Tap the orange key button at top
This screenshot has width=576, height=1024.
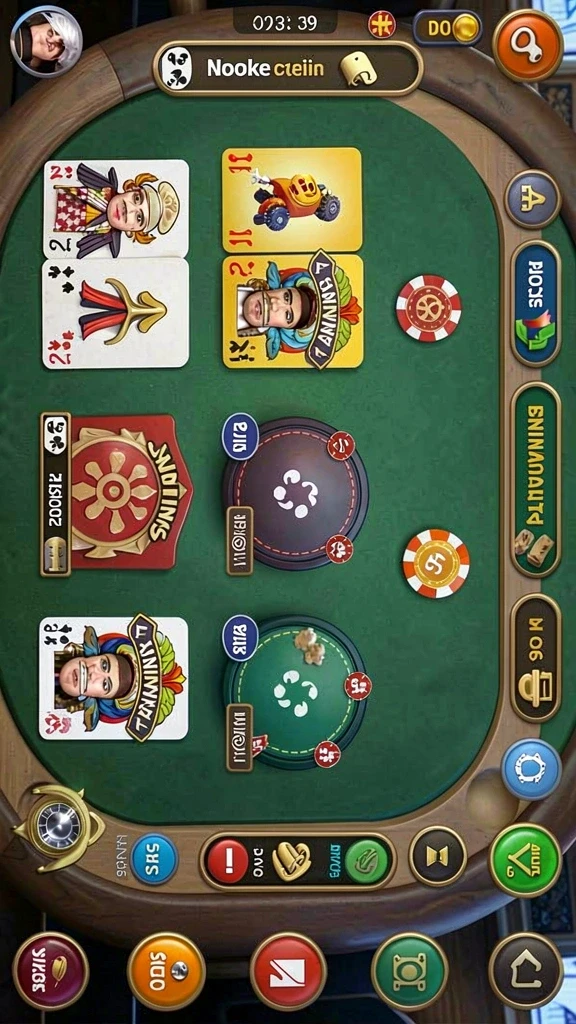pos(528,44)
